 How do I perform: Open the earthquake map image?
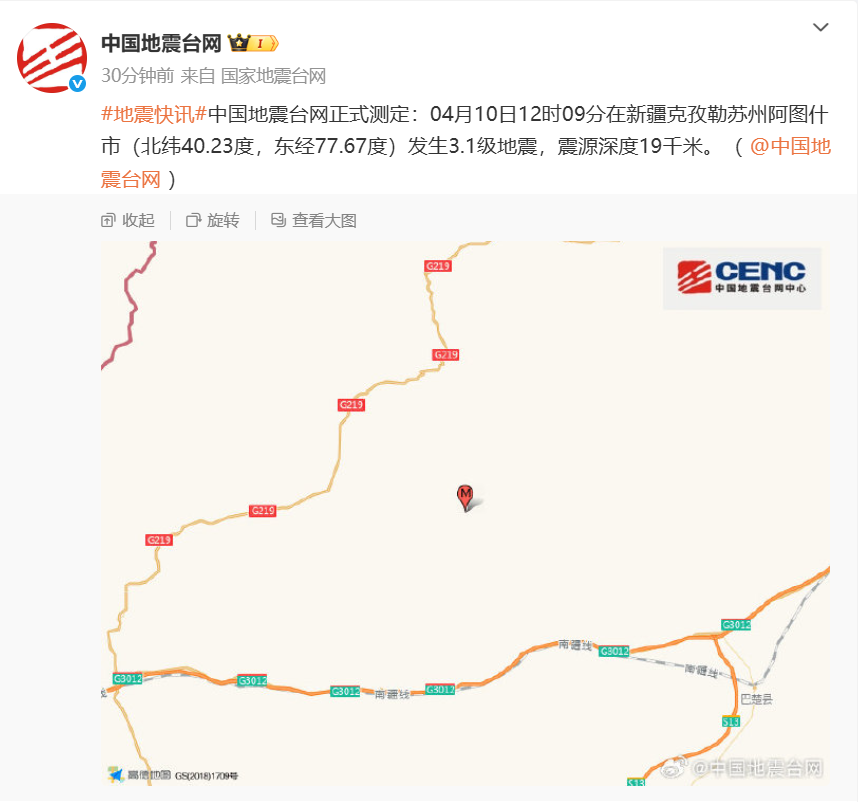point(465,512)
